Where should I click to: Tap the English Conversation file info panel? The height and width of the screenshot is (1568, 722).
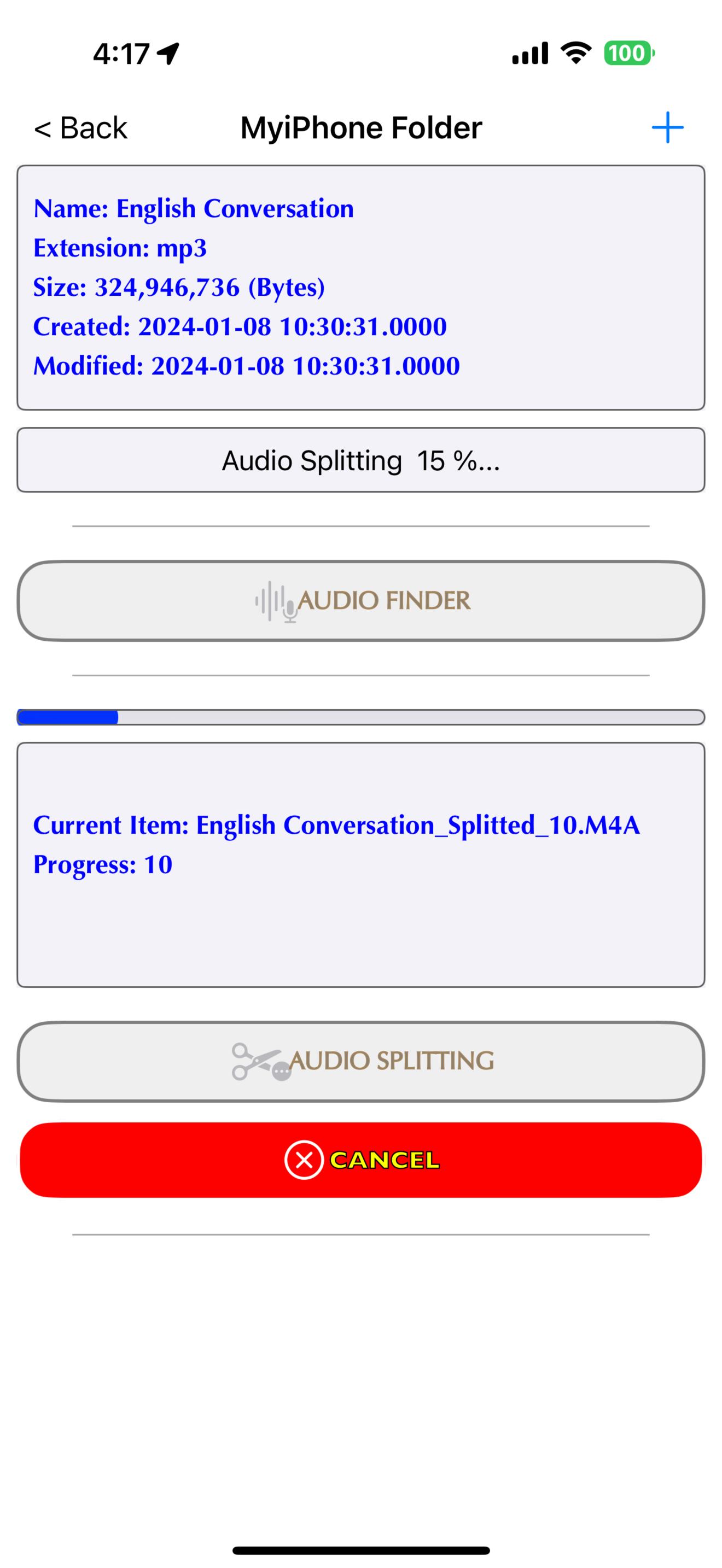(x=361, y=286)
